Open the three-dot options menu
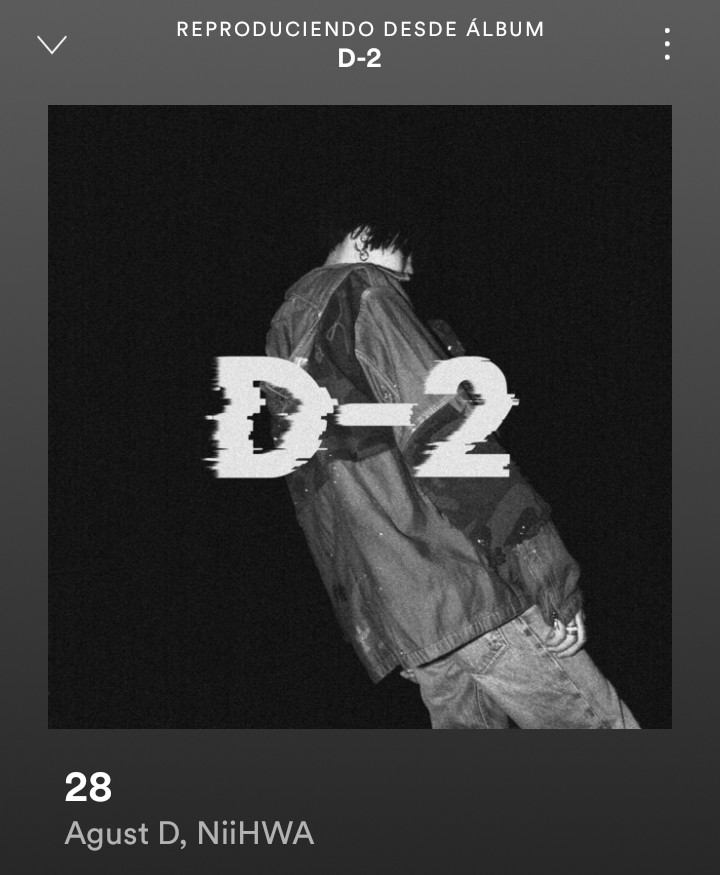720x875 pixels. pos(667,44)
